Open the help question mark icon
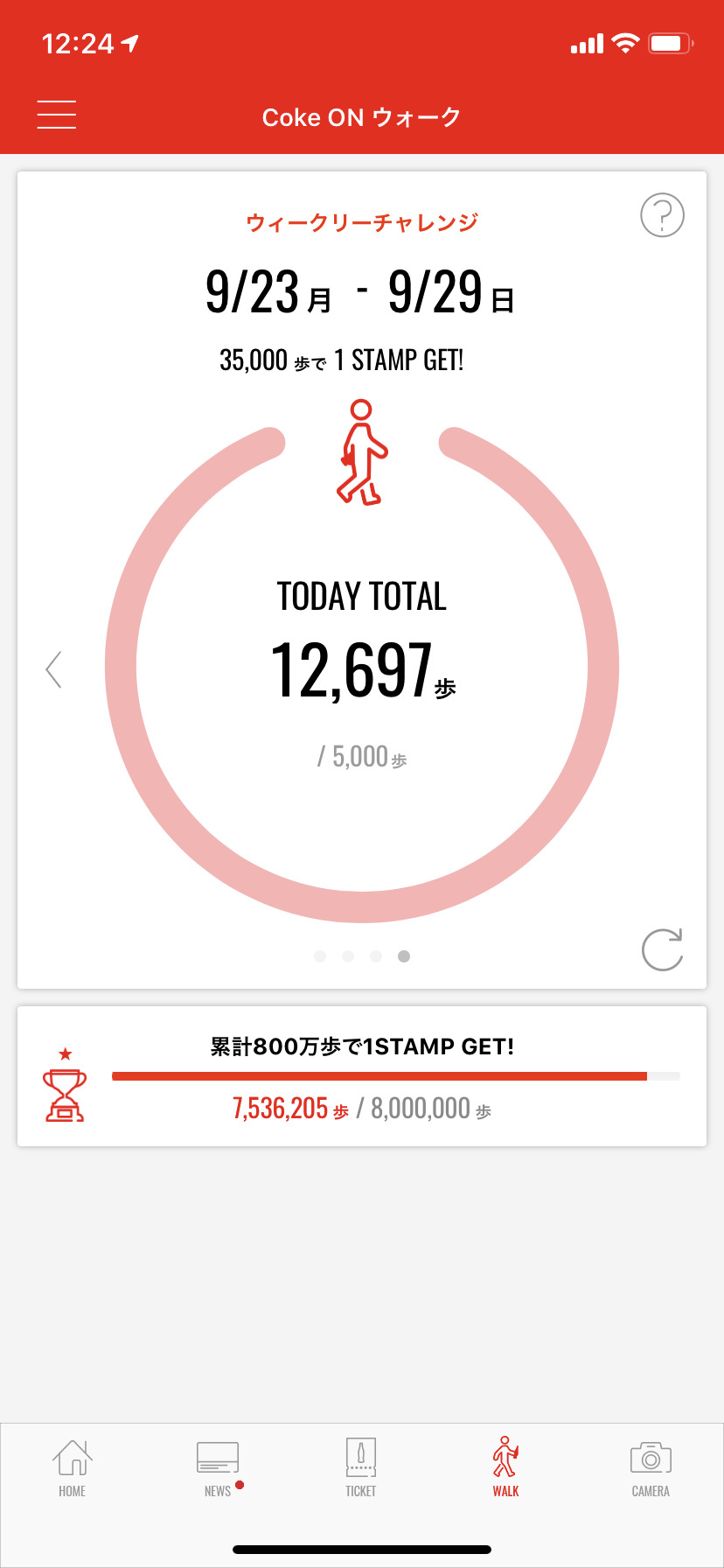The width and height of the screenshot is (724, 1568). coord(662,215)
